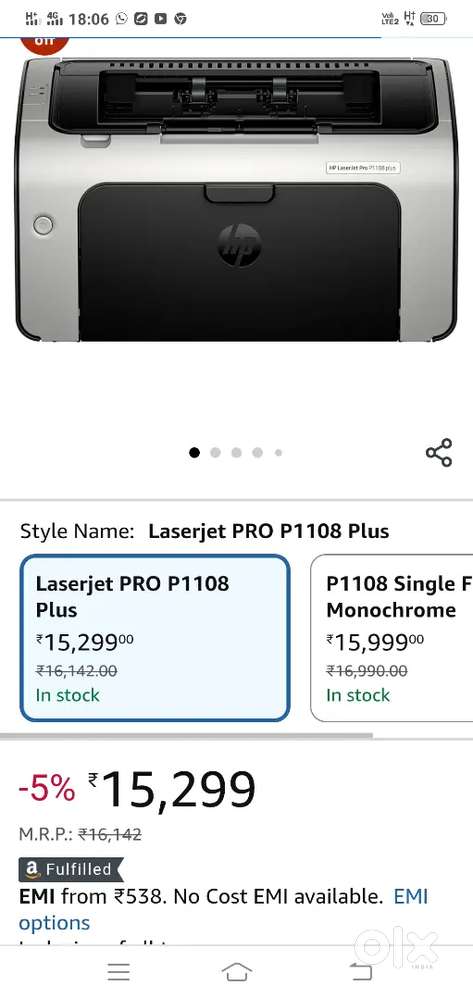Go to the phone home screen
473x1000 pixels.
pyautogui.click(x=236, y=971)
